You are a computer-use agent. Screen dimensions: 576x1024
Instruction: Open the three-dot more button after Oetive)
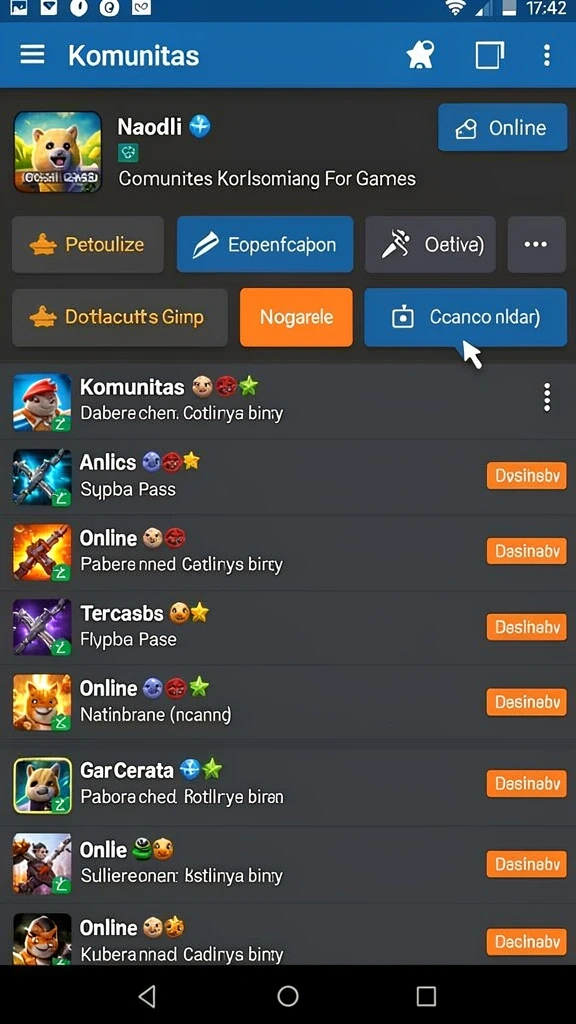[536, 245]
